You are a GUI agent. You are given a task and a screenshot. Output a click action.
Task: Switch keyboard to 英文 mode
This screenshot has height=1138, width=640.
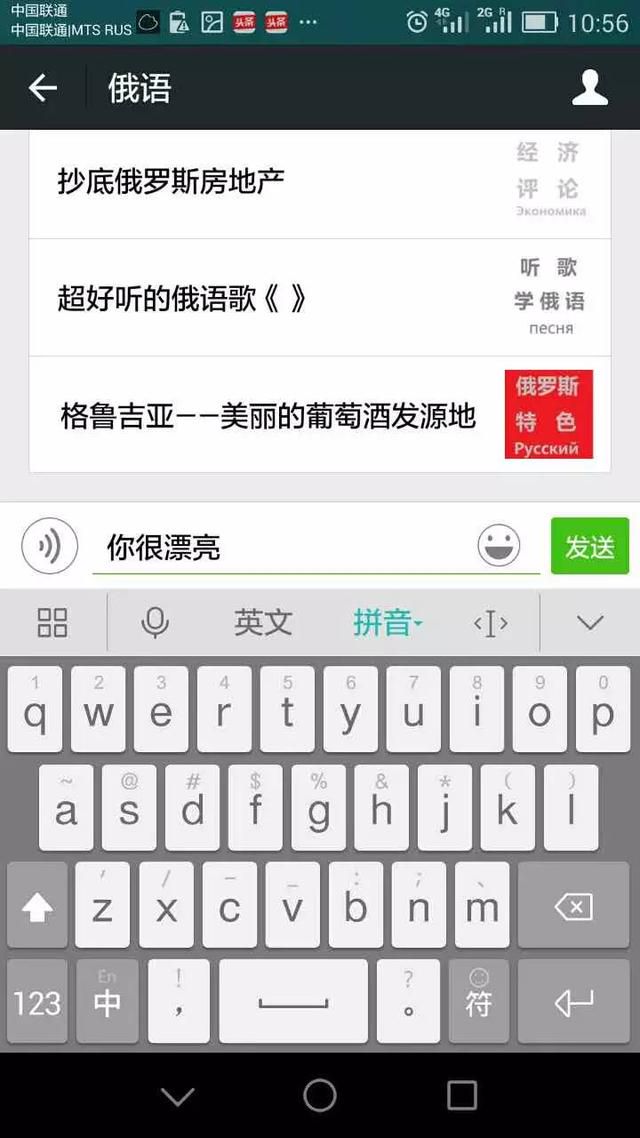coord(263,622)
